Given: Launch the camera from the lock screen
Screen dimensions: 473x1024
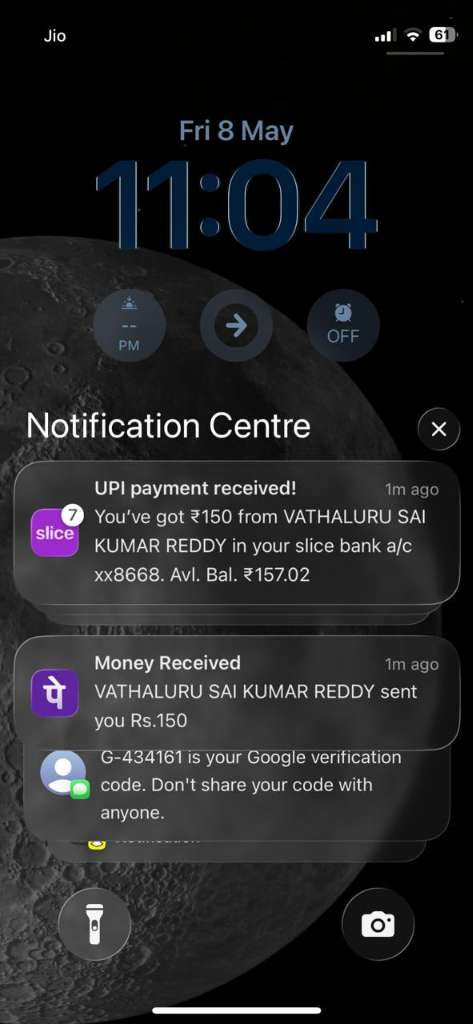Looking at the screenshot, I should click(x=378, y=925).
